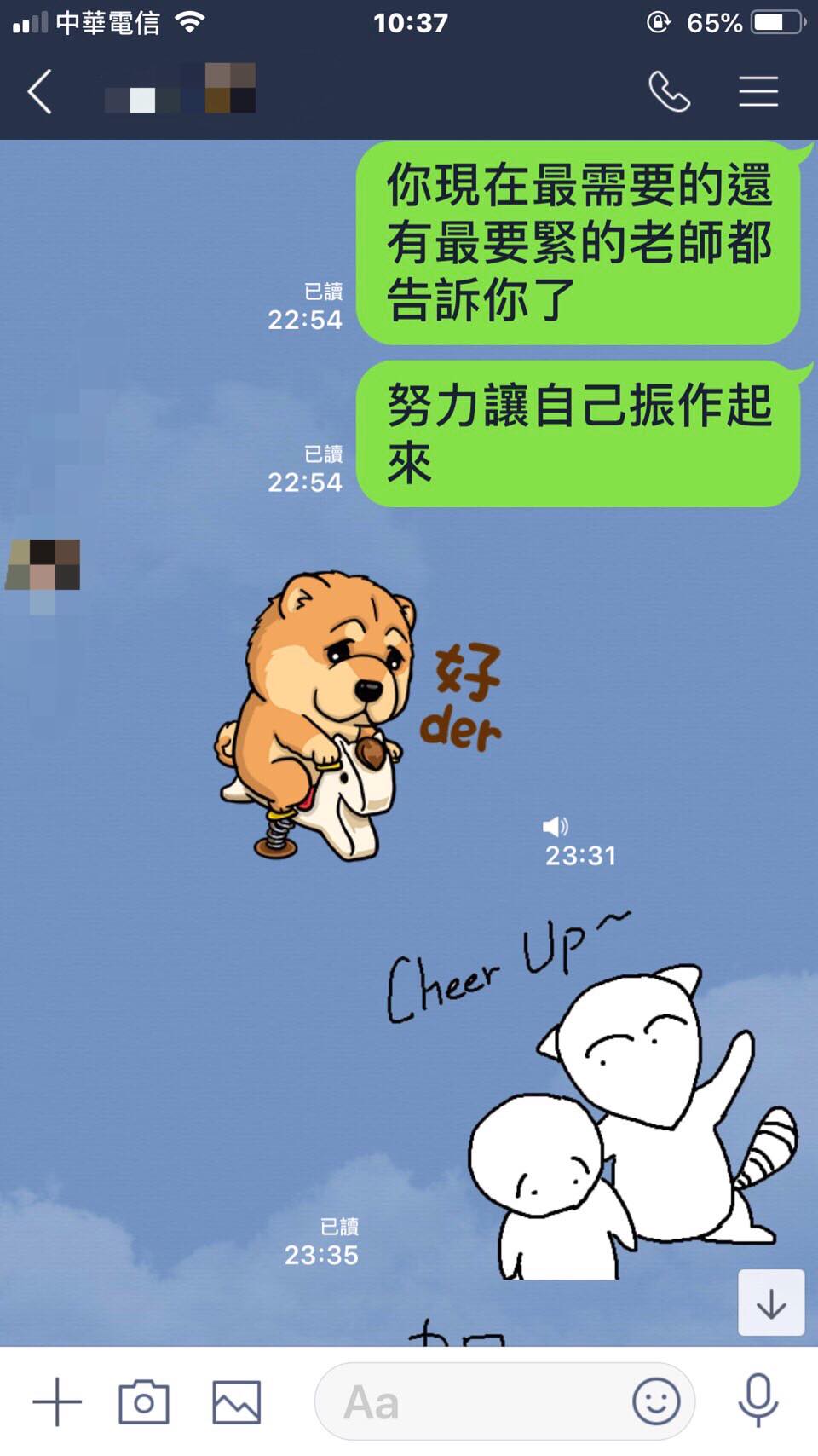Open the photo gallery picker
Screen dimensions: 818x1456
236,1401
